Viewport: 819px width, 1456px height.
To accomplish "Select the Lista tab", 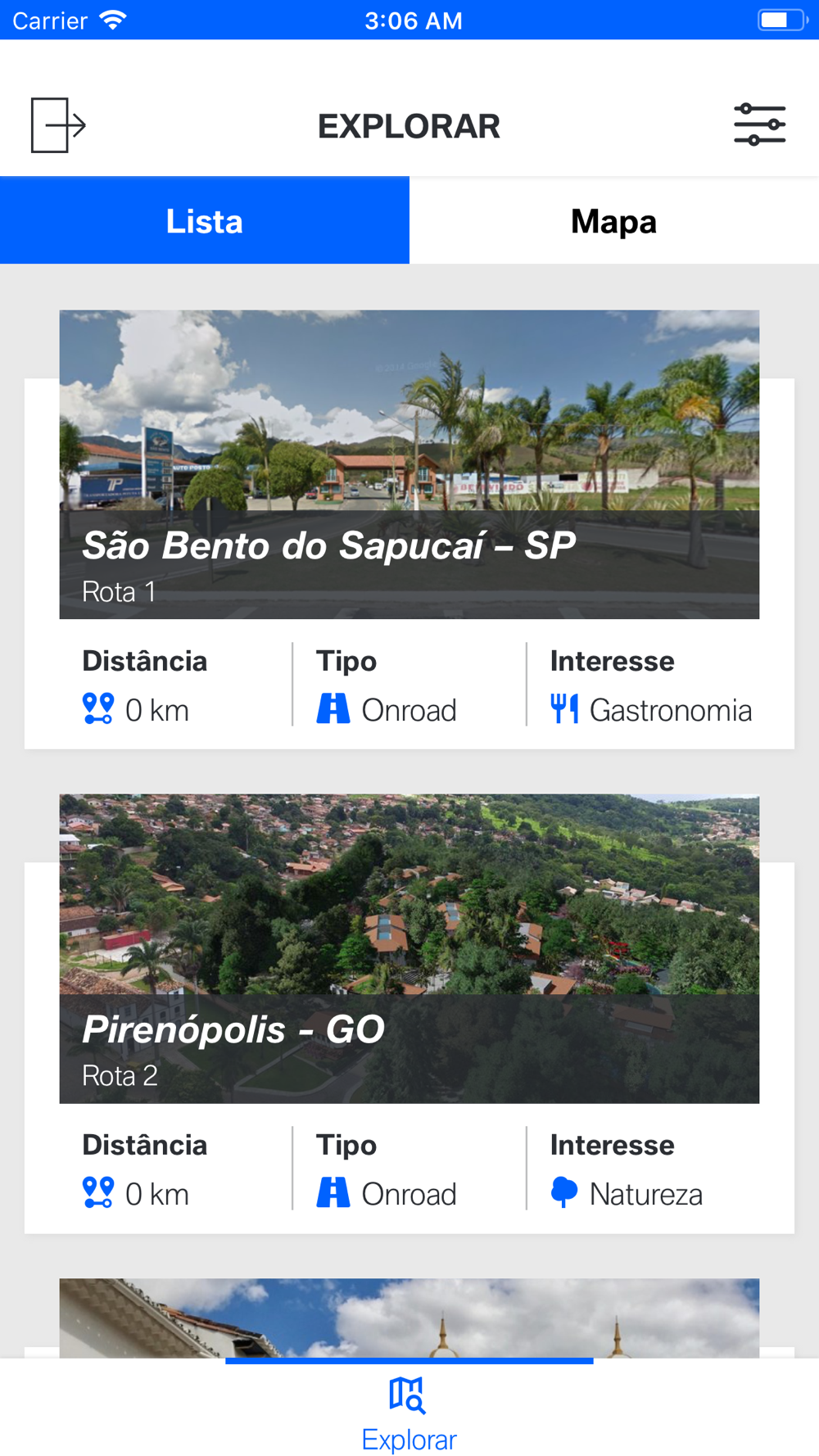I will click(x=205, y=221).
